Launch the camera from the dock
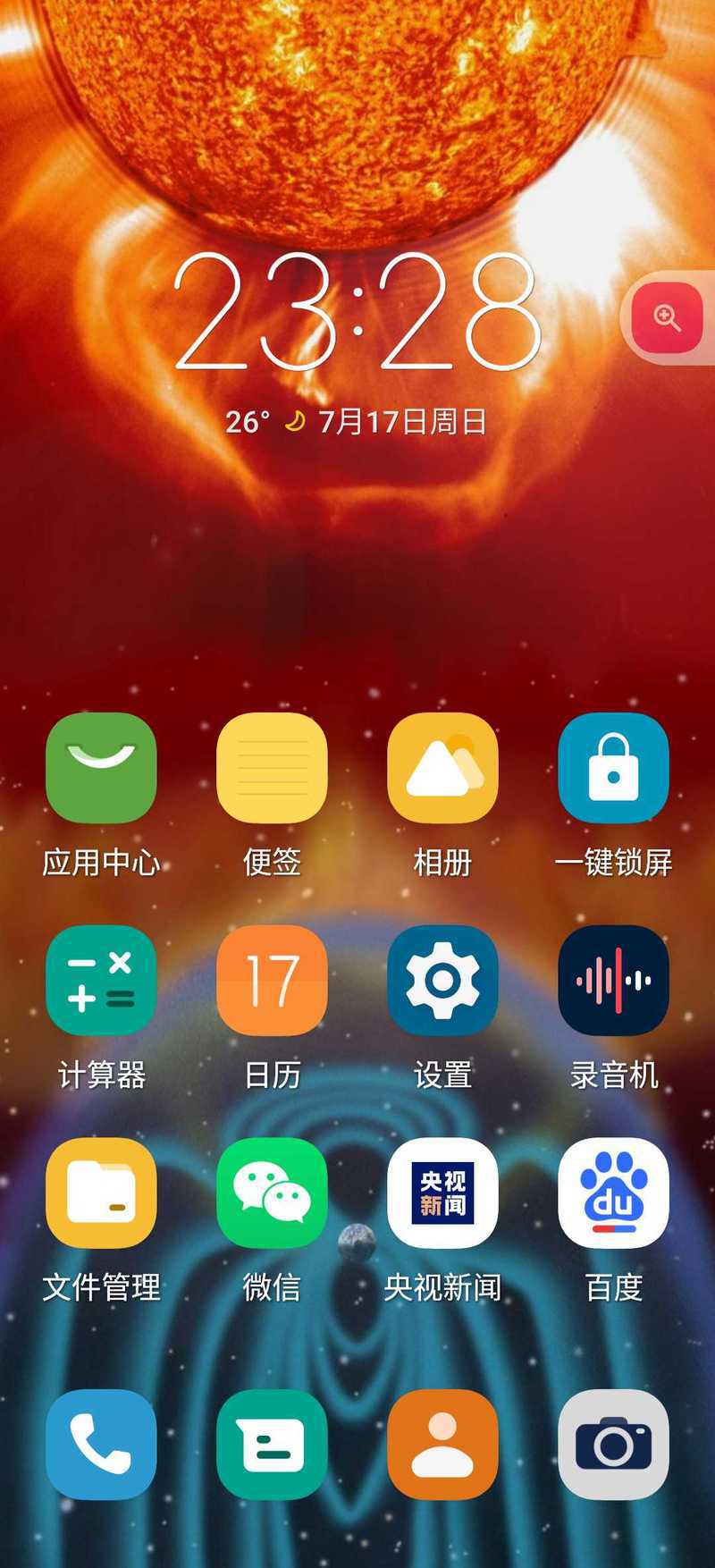Viewport: 715px width, 1568px height. pyautogui.click(x=613, y=1444)
